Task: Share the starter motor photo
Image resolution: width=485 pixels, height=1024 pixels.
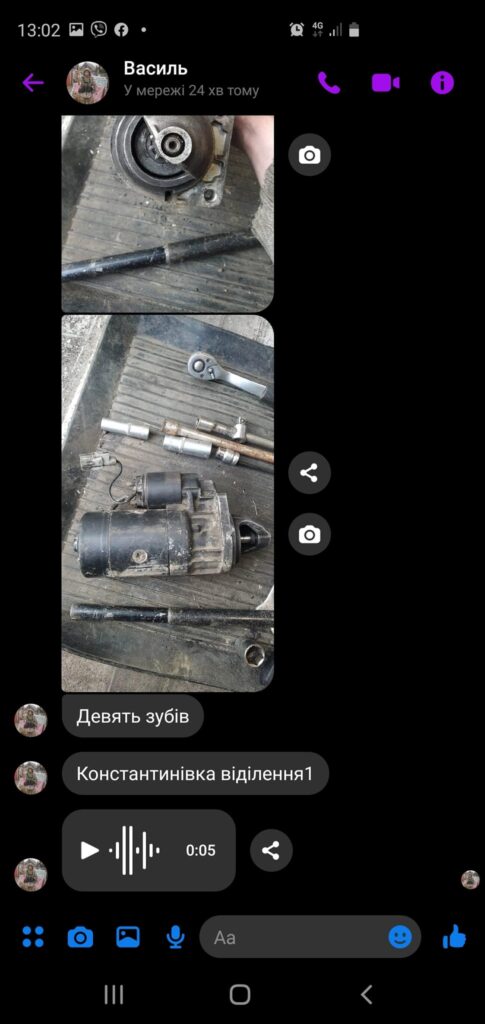Action: pos(309,473)
